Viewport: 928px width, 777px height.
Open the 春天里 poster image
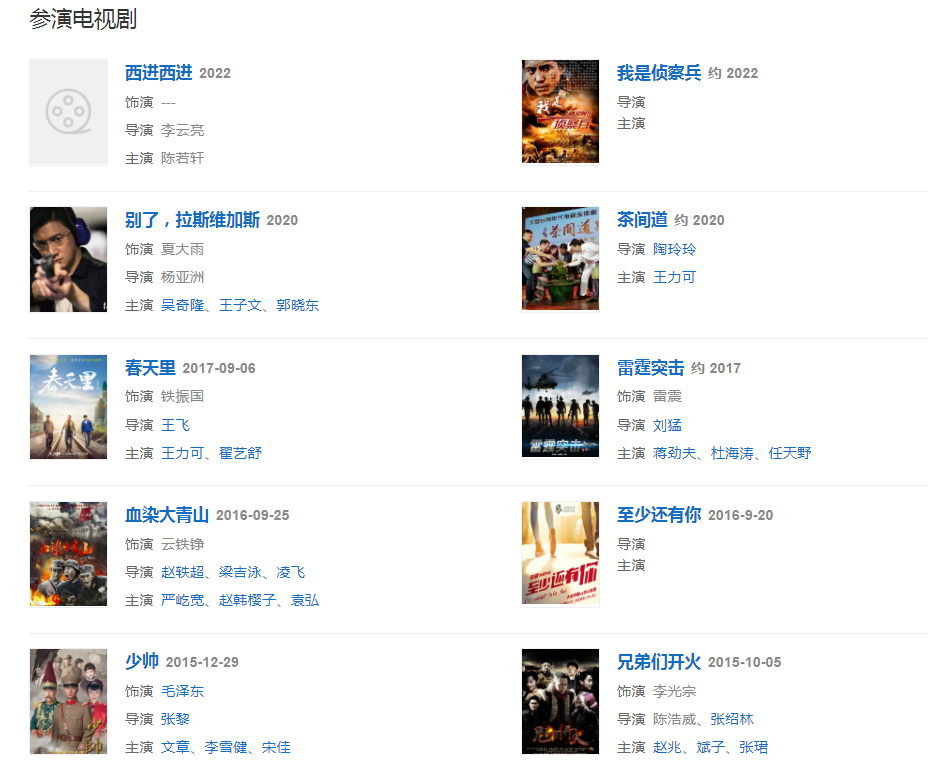click(x=68, y=406)
